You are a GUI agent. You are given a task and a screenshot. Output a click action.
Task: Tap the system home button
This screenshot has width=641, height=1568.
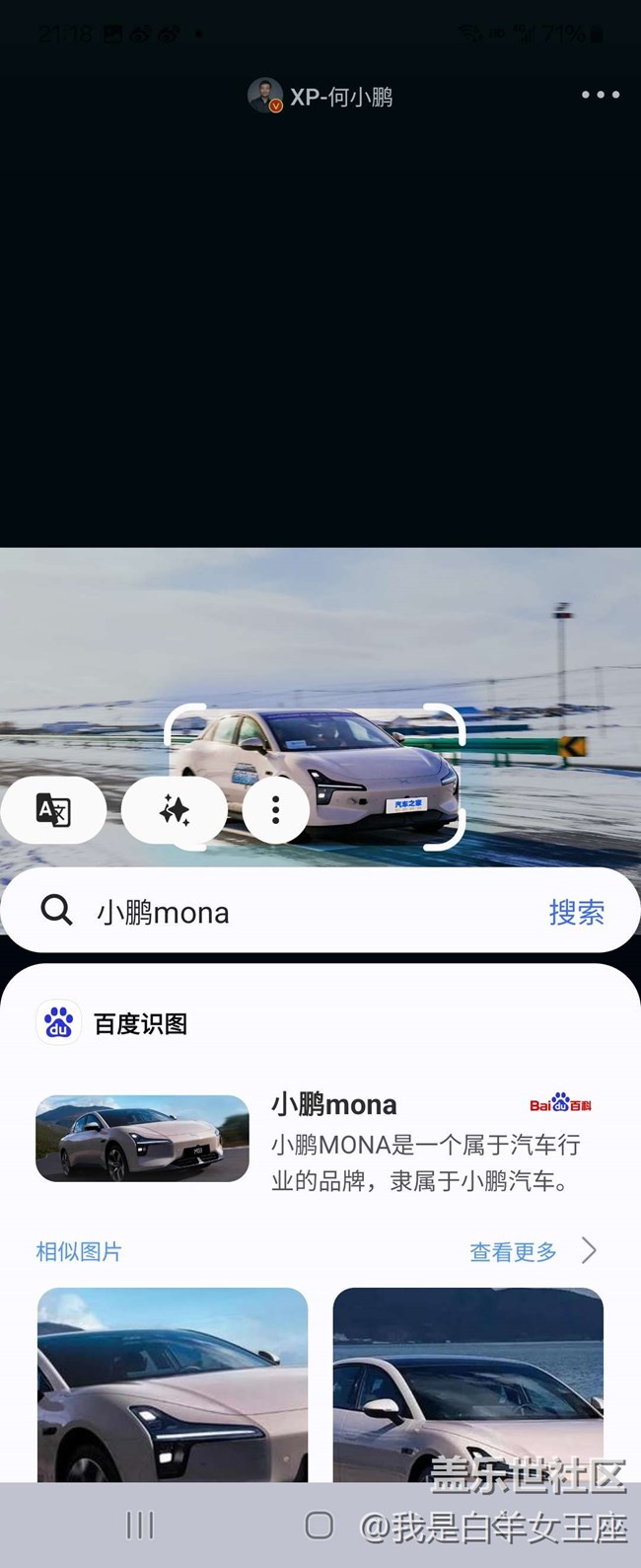(320, 1526)
